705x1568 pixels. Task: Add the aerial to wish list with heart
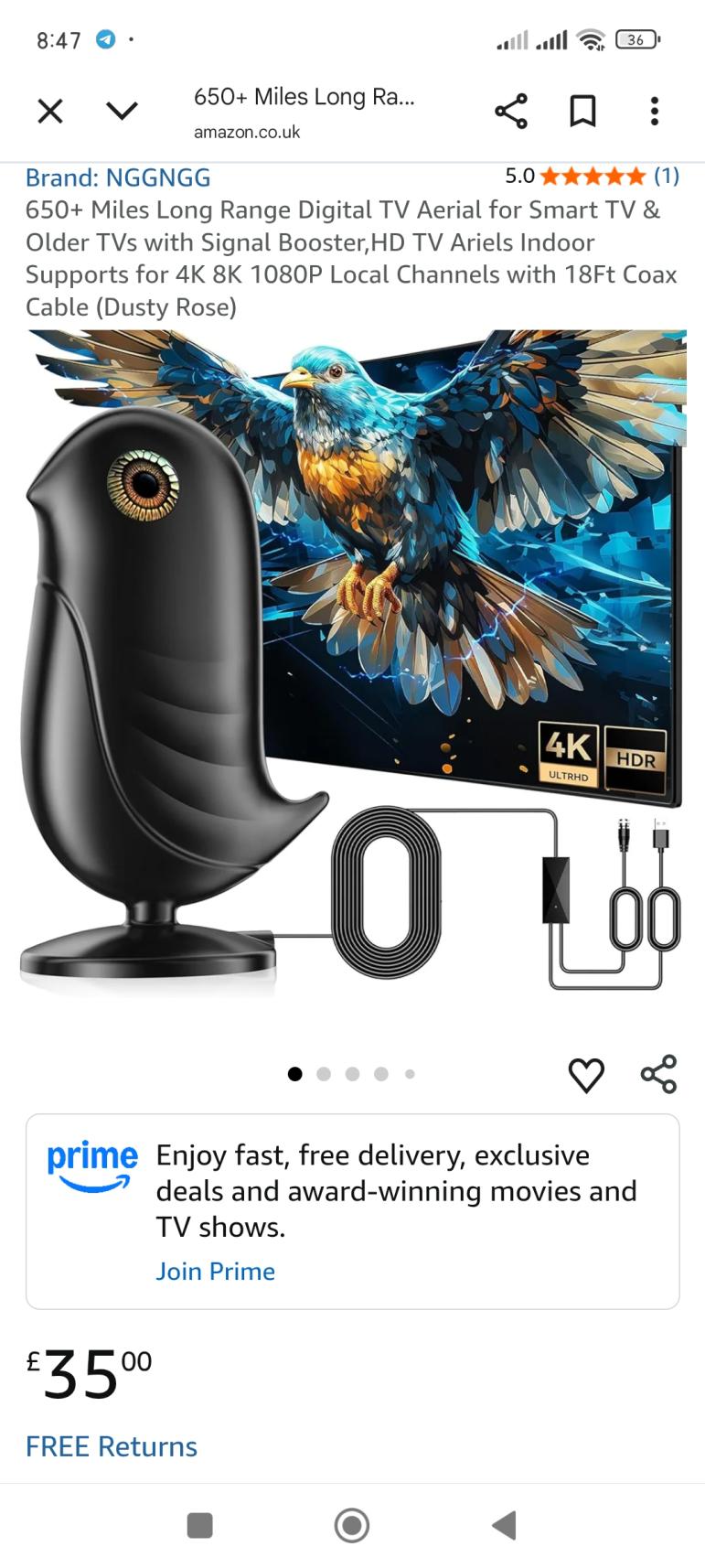[x=586, y=1075]
